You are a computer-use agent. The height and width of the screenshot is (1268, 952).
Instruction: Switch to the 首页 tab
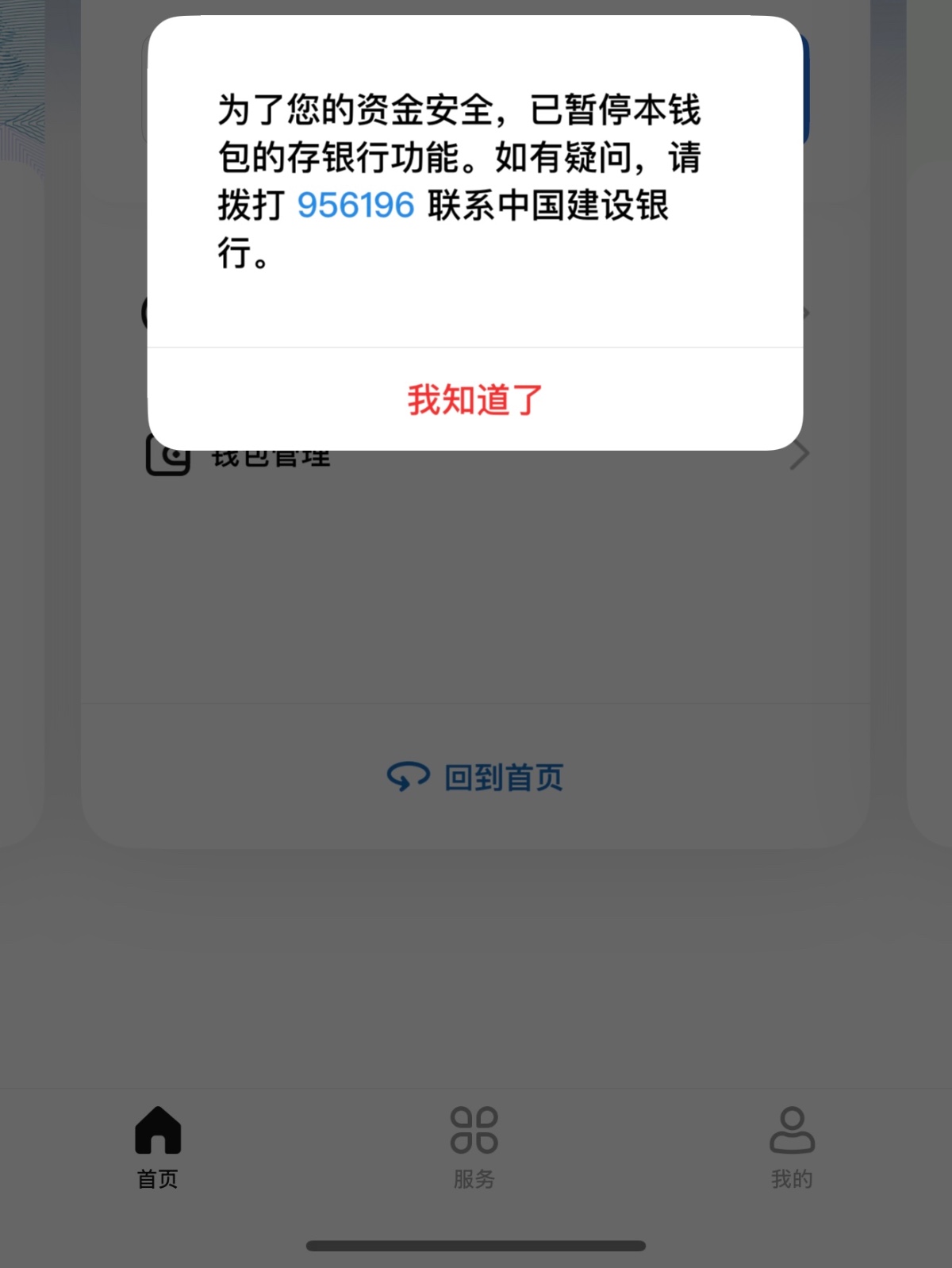point(158,1147)
